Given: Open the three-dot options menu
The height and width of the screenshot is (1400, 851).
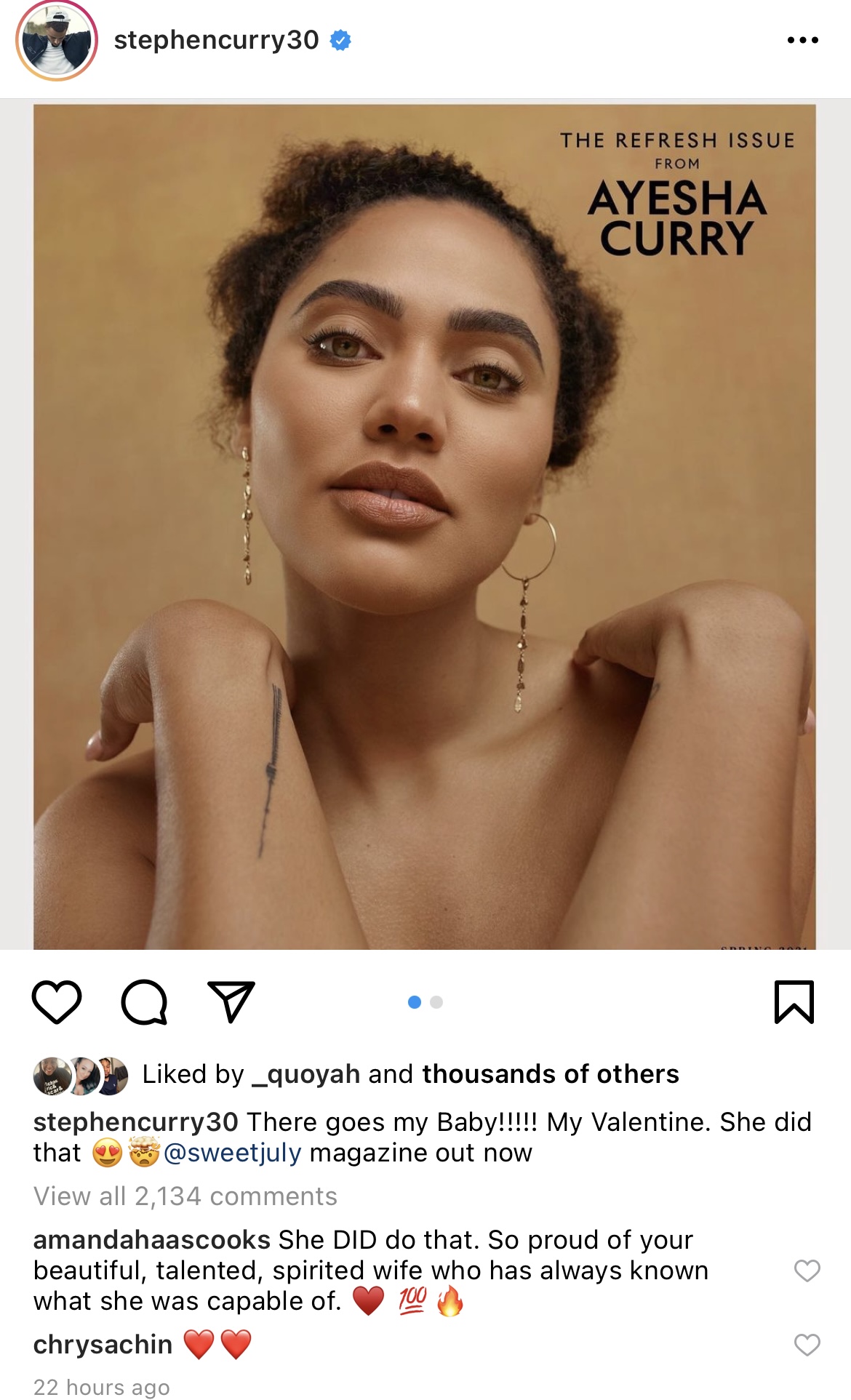Looking at the screenshot, I should [x=801, y=41].
